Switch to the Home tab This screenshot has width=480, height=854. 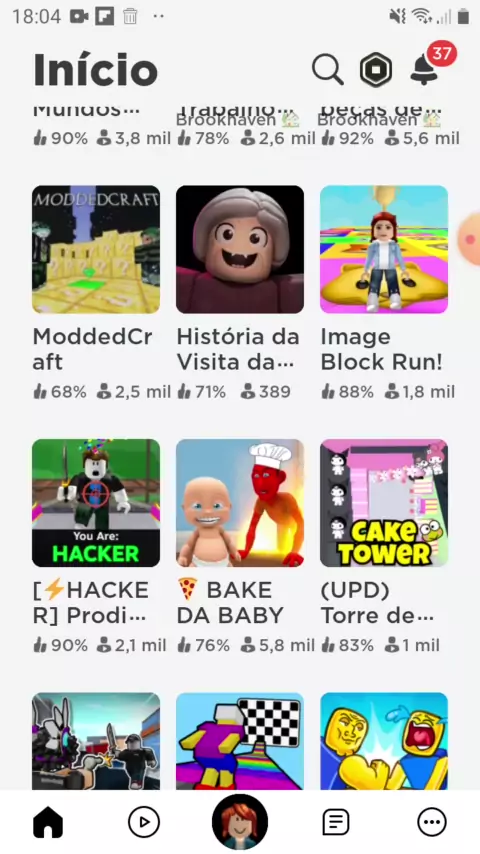[x=48, y=821]
